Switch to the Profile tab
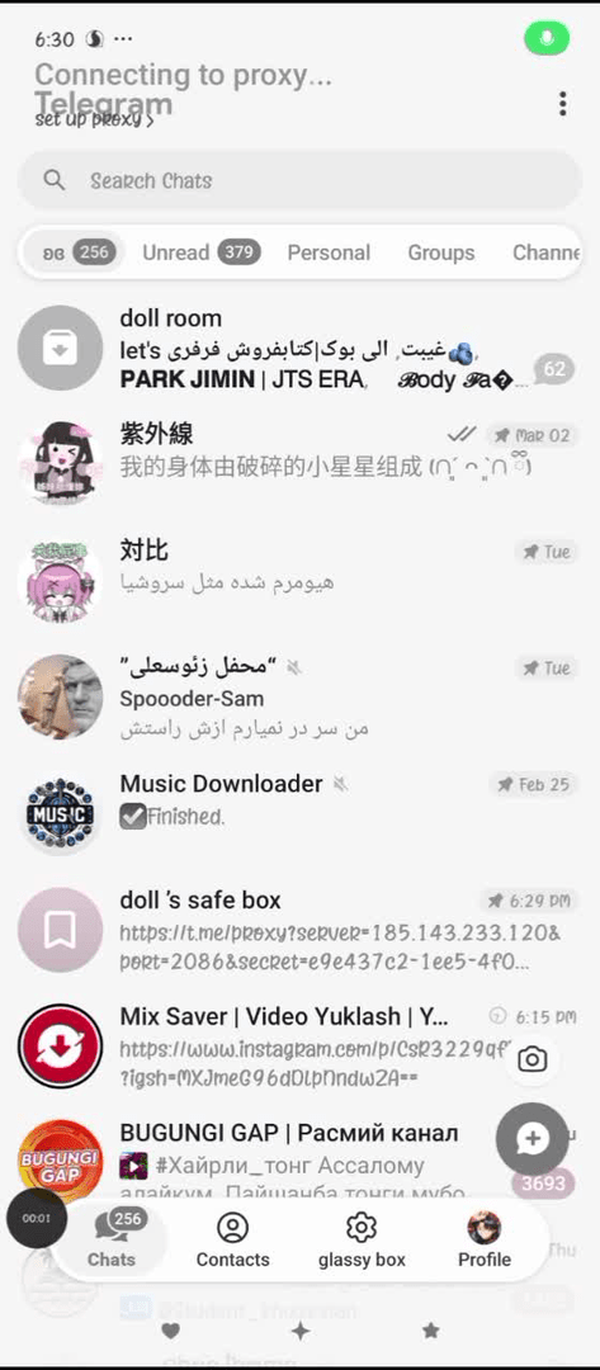 pos(484,1241)
